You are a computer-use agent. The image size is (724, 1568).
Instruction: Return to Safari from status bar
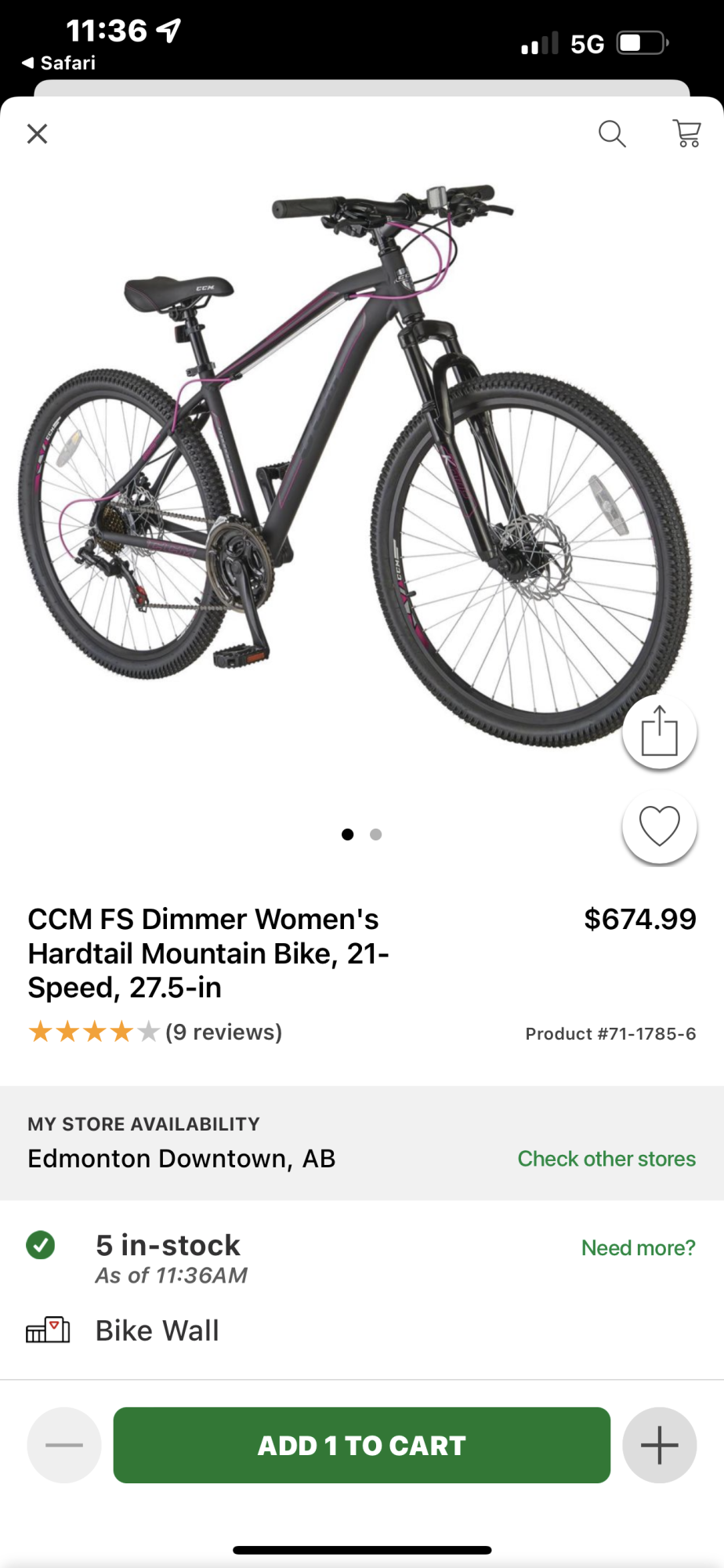pos(59,63)
